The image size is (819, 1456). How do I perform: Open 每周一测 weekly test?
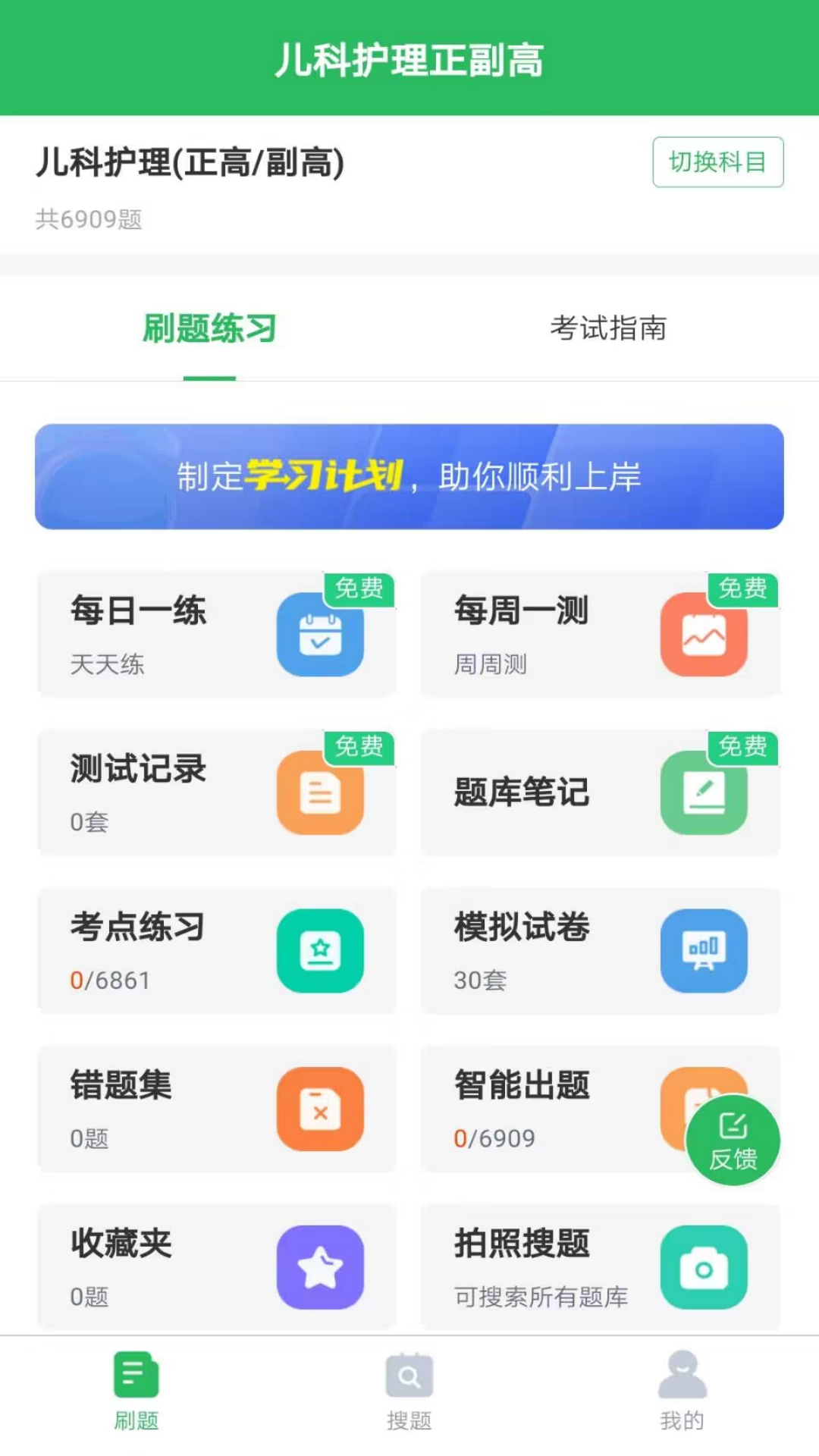click(599, 635)
